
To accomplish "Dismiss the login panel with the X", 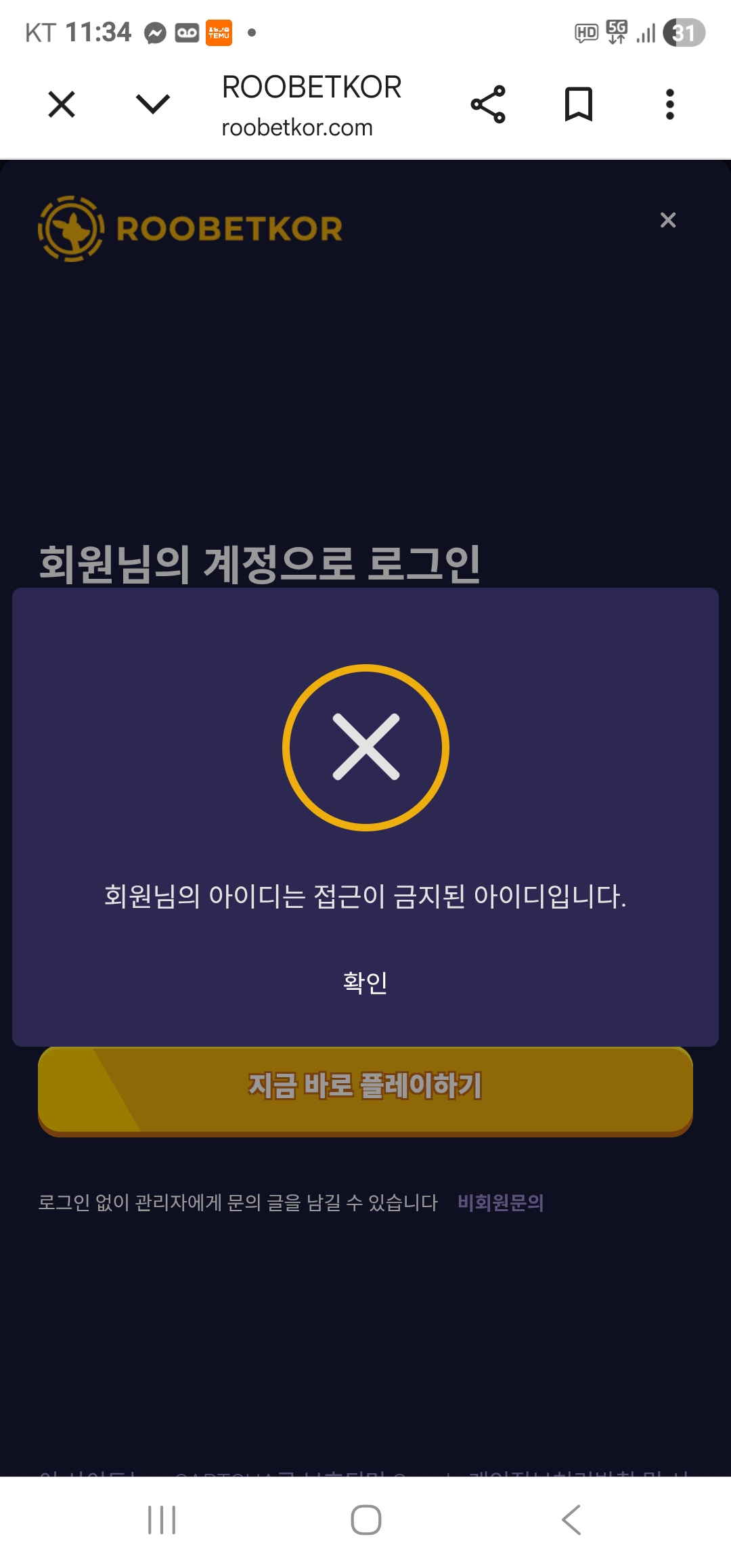I will pyautogui.click(x=668, y=220).
